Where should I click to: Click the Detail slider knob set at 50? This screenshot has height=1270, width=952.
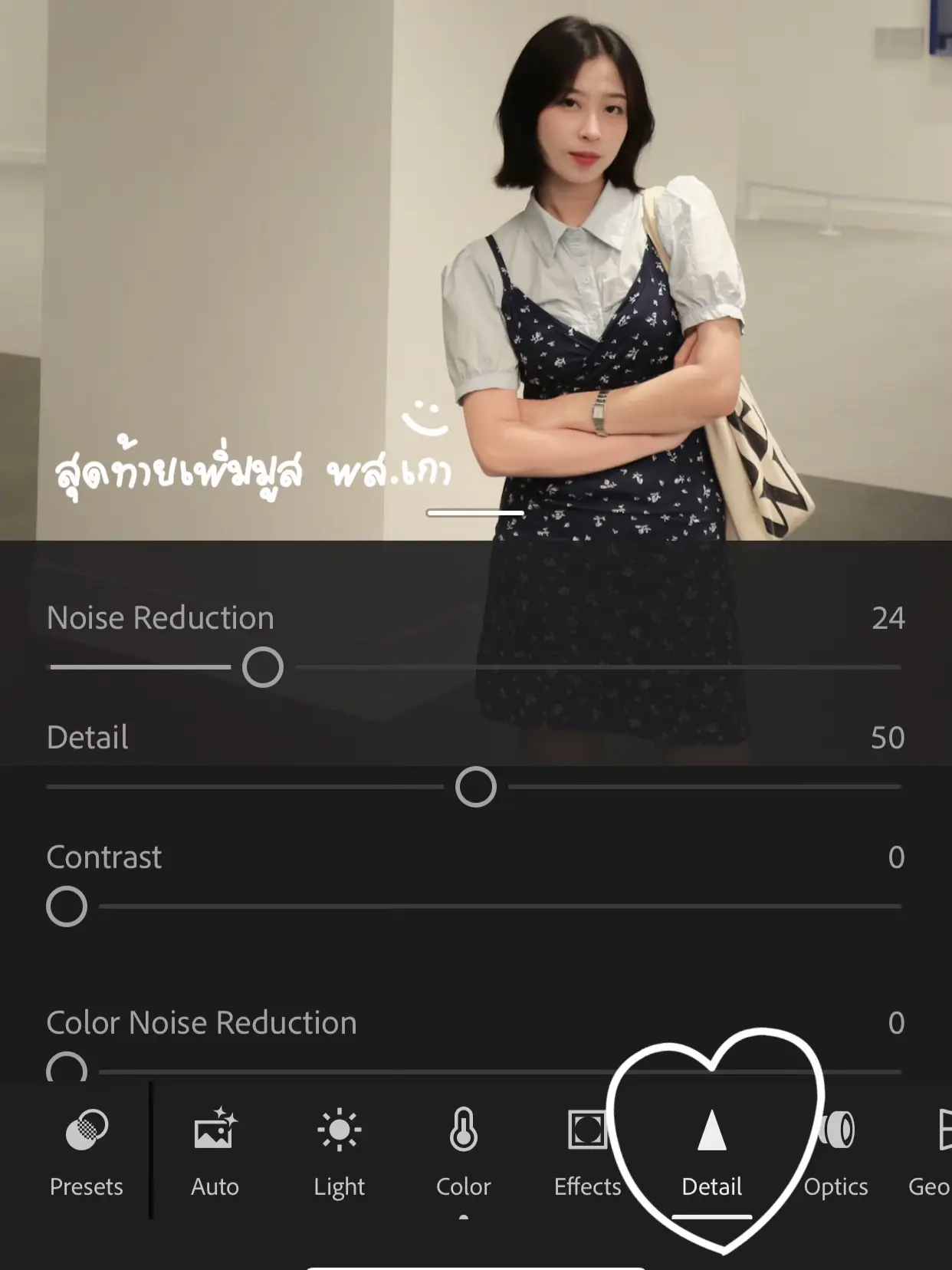pos(475,785)
